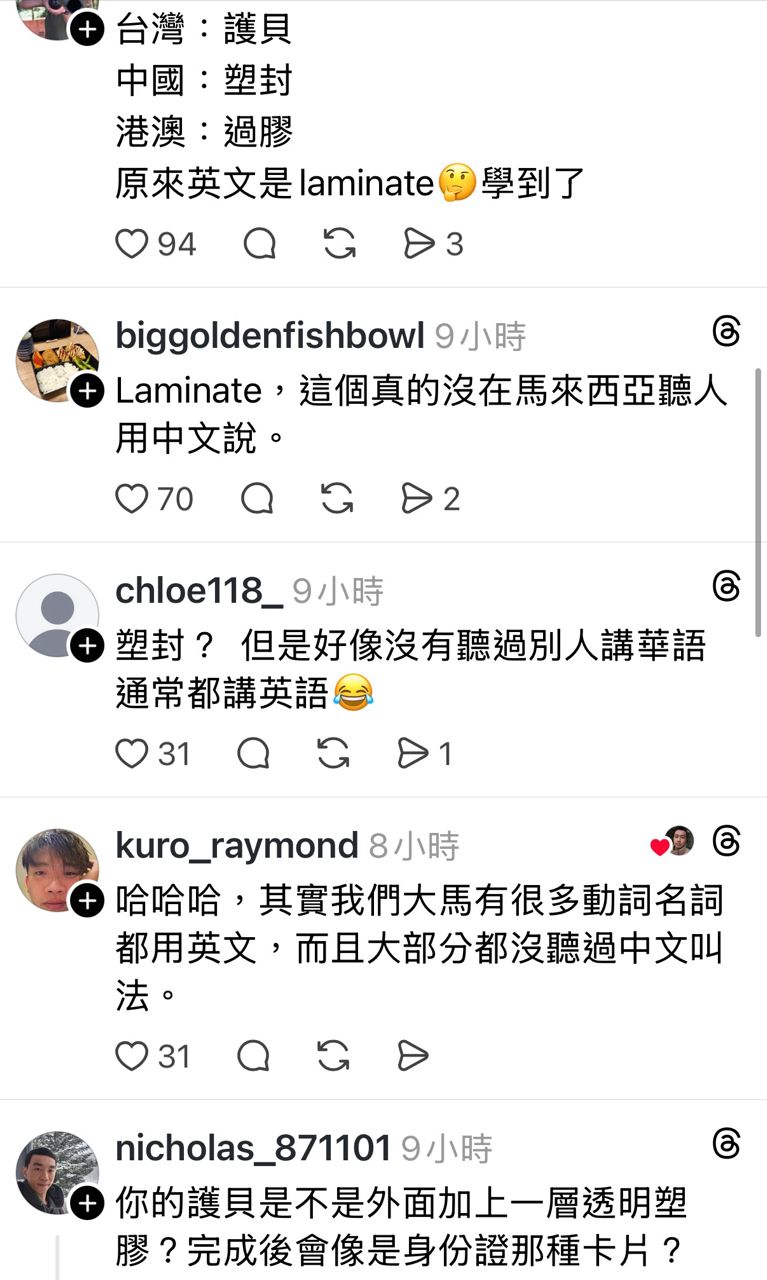Share chloe118_'s comment
Viewport: 767px width, 1280px height.
413,753
